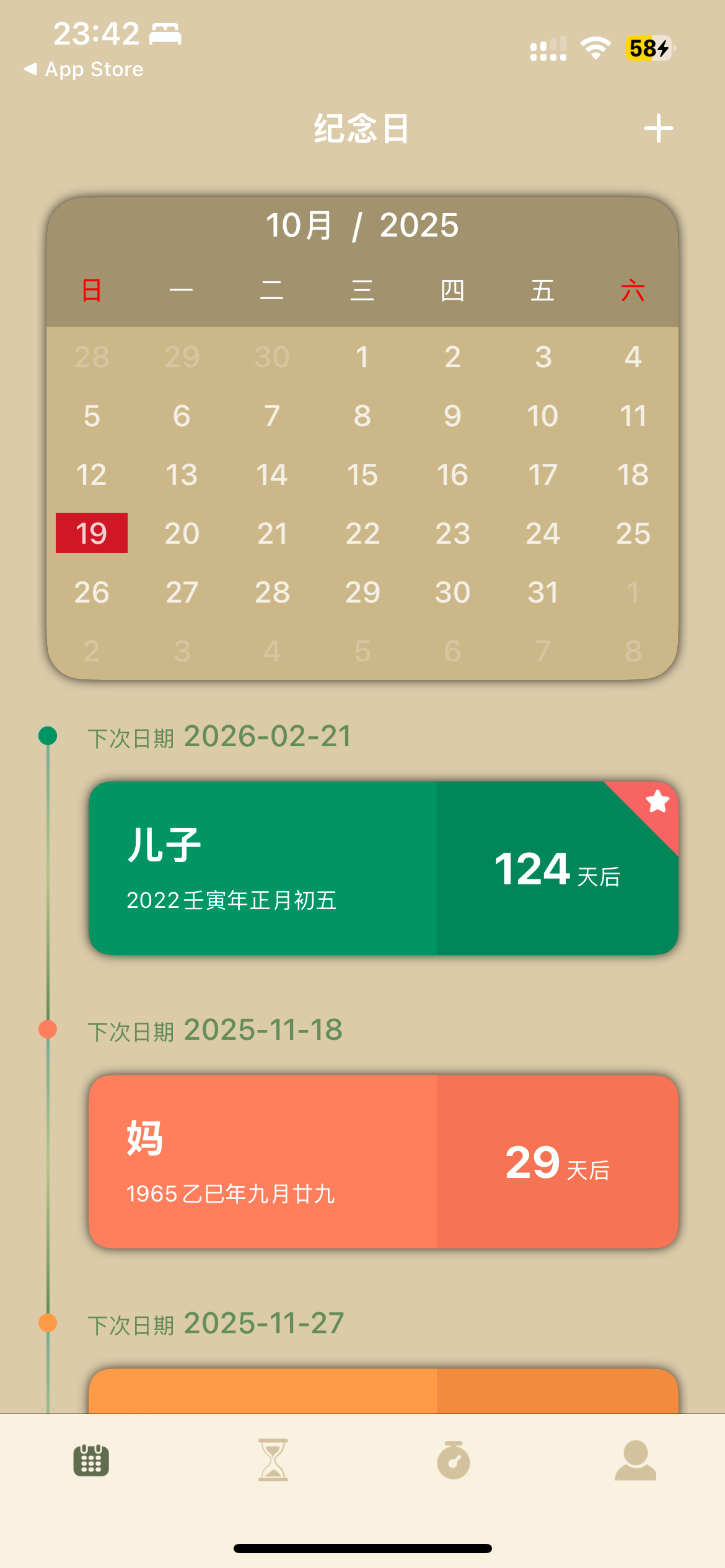
Task: Tap the star badge on the 儿子 card
Action: tap(656, 803)
